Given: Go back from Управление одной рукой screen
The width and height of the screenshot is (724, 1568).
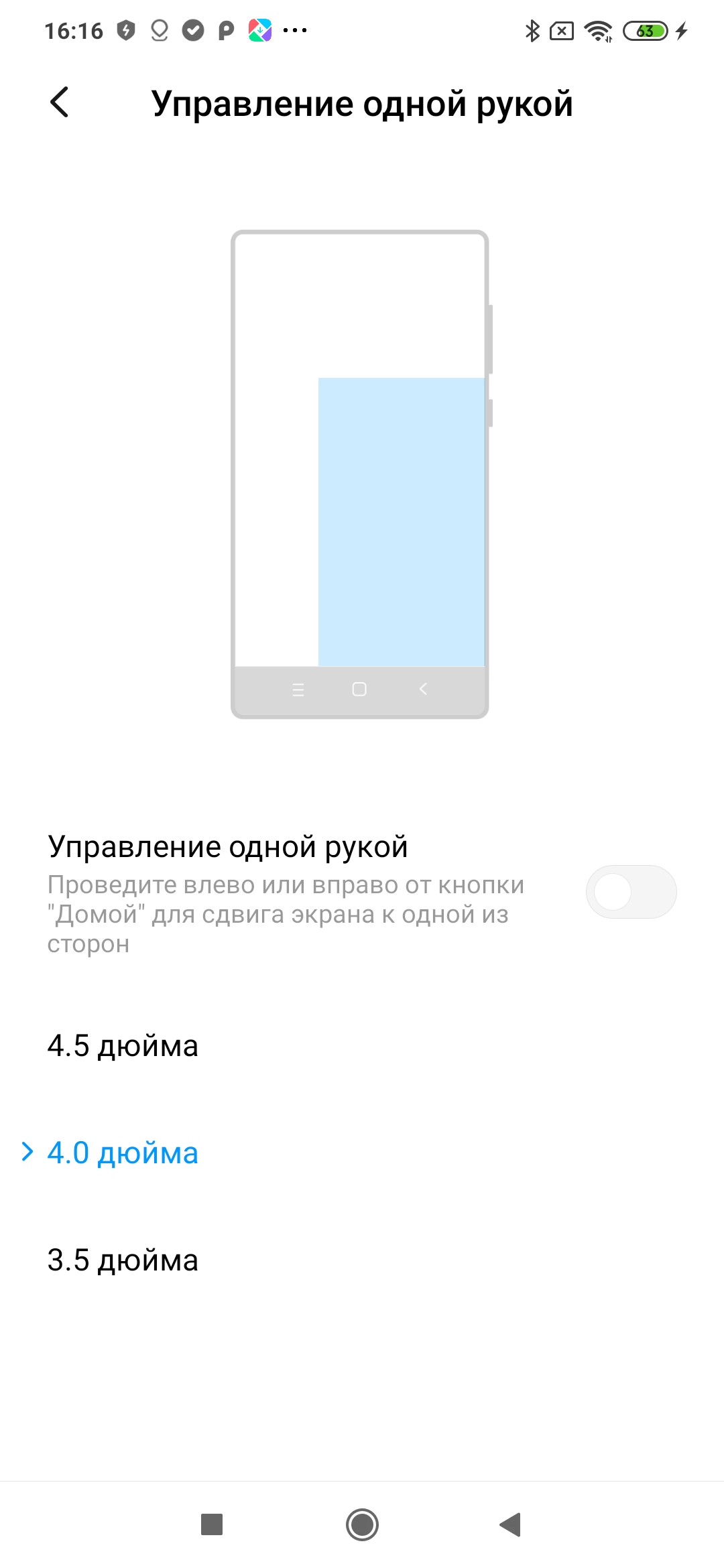Looking at the screenshot, I should tap(60, 103).
